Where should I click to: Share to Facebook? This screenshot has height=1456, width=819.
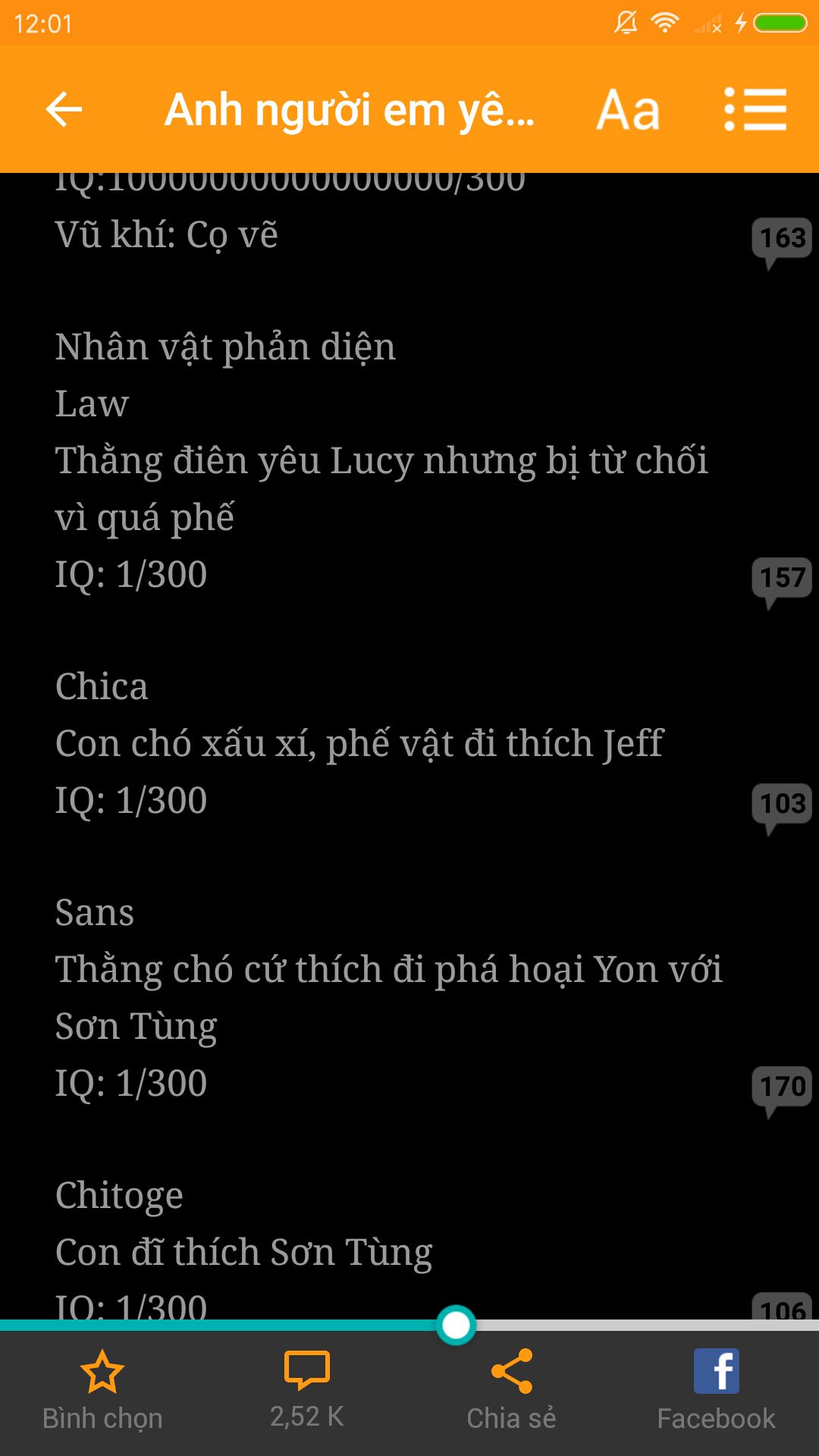(x=717, y=1392)
